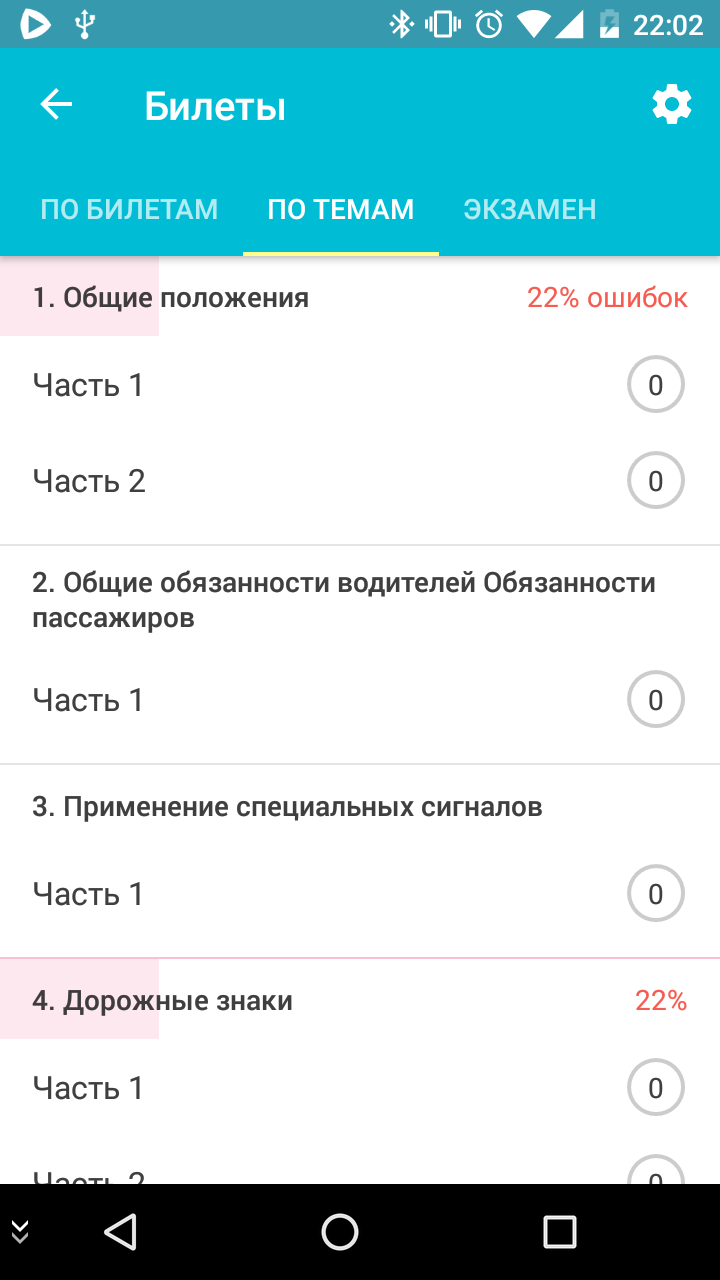Select the ПО ТЕМАМ tab
Viewport: 720px width, 1280px height.
[341, 209]
